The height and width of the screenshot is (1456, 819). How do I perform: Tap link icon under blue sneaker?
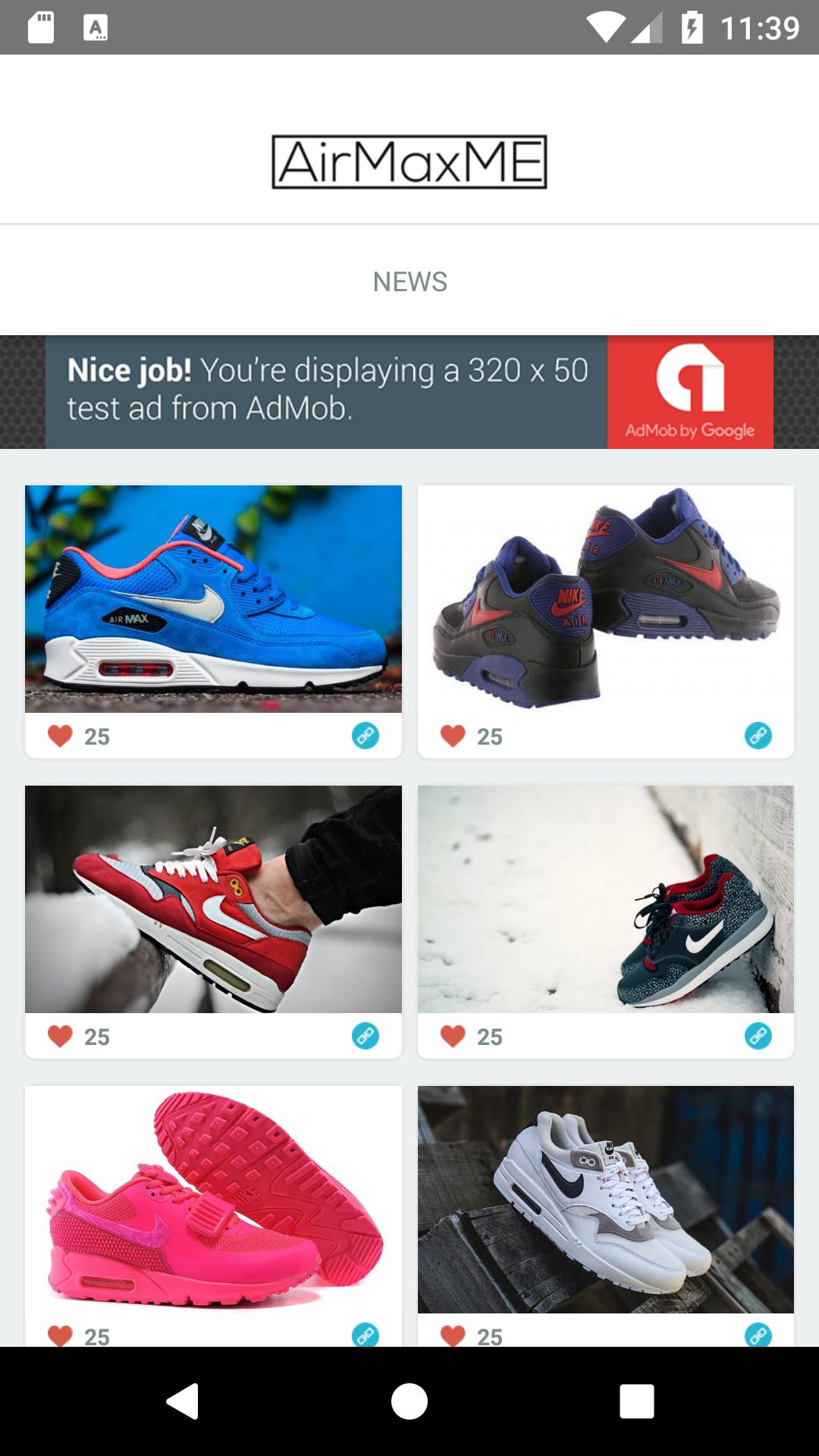366,736
